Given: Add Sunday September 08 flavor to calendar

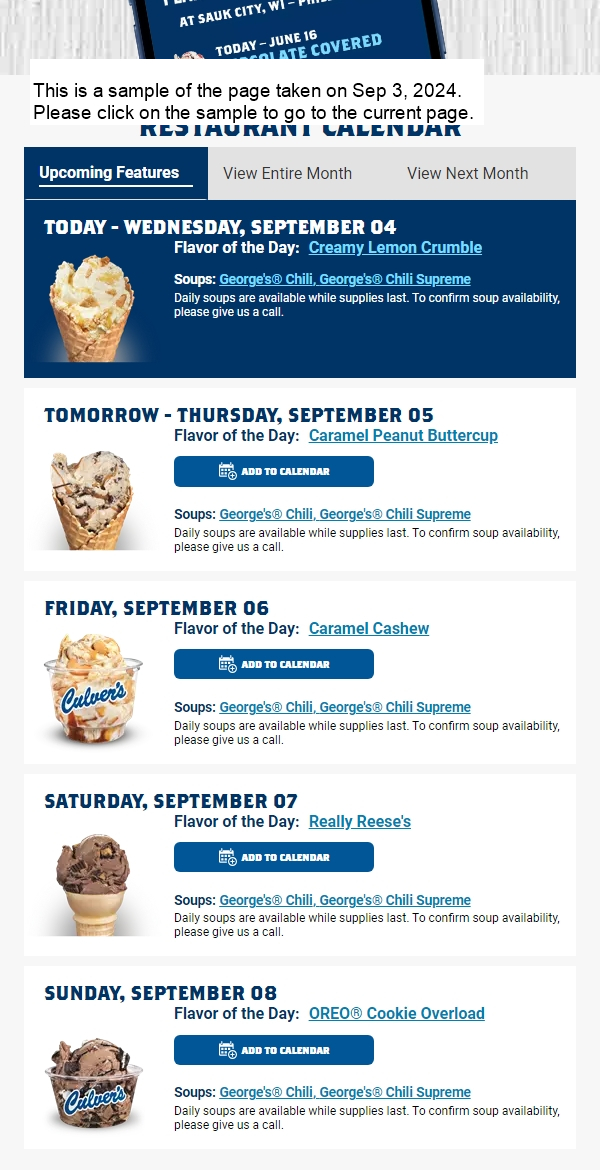Looking at the screenshot, I should coord(274,1050).
